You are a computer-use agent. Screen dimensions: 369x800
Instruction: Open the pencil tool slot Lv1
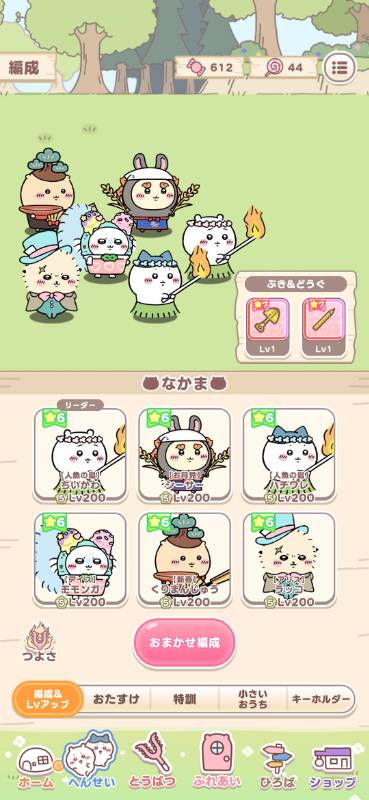pos(323,327)
